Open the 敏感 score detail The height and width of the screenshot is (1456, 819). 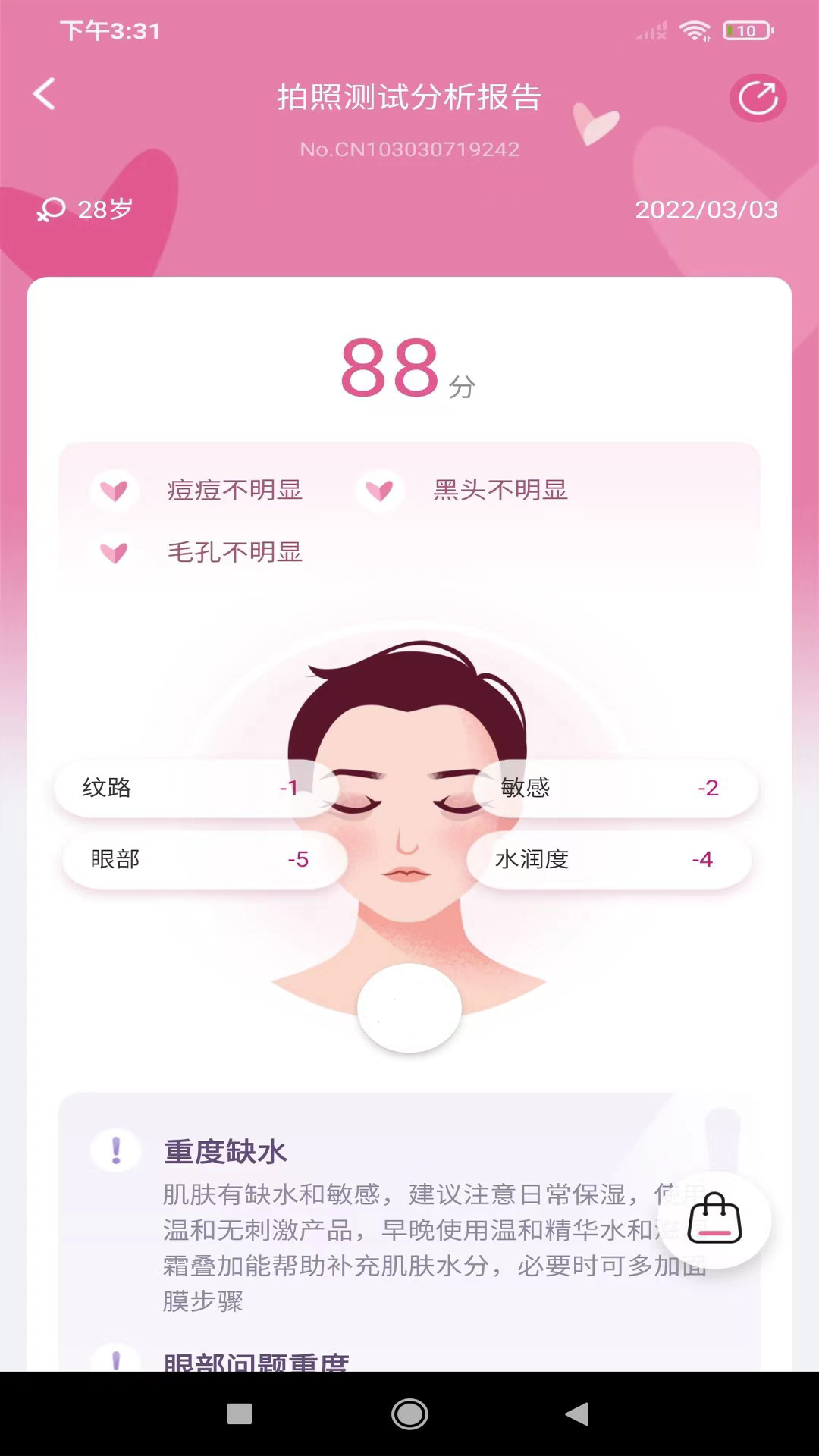(x=614, y=788)
